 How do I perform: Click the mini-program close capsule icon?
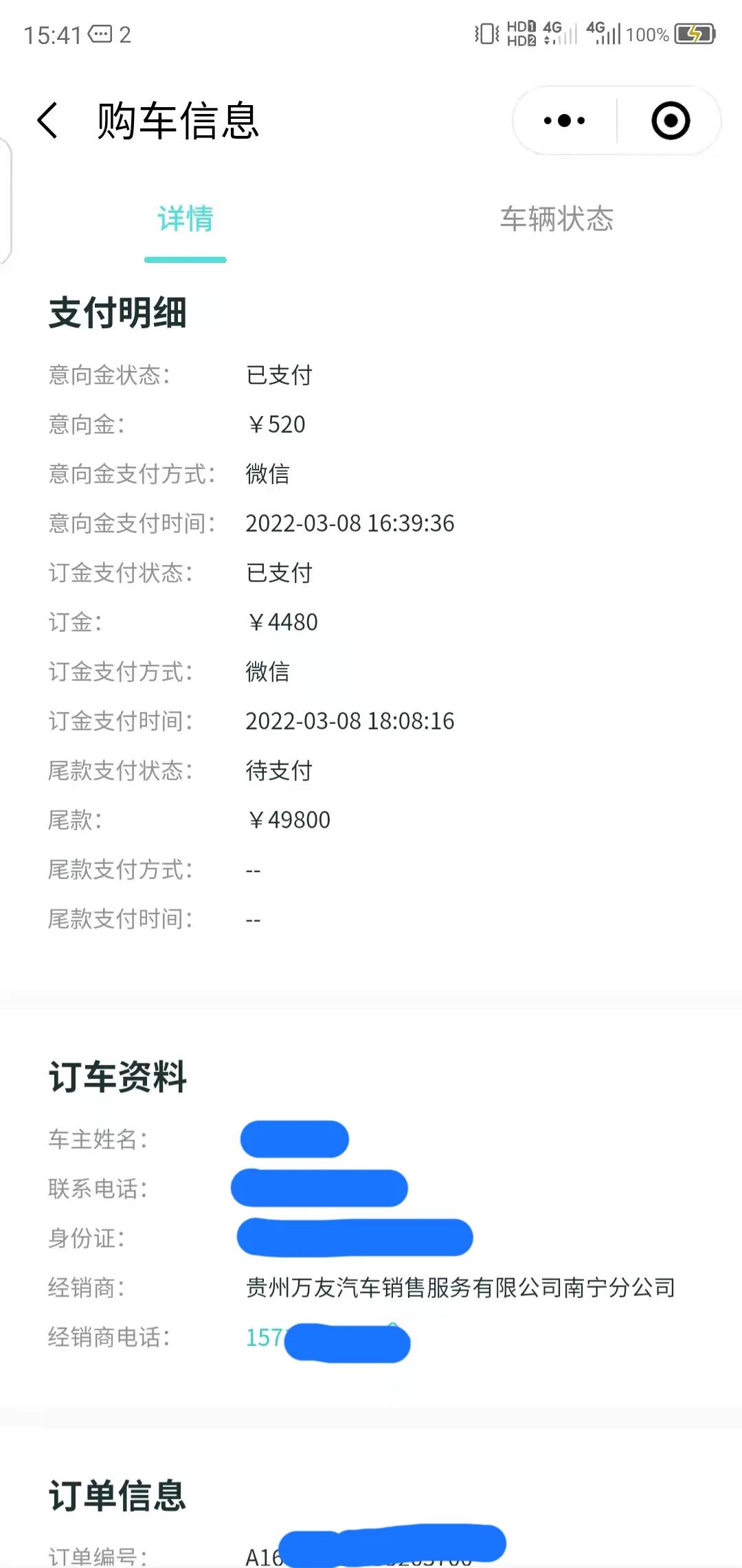pyautogui.click(x=669, y=120)
